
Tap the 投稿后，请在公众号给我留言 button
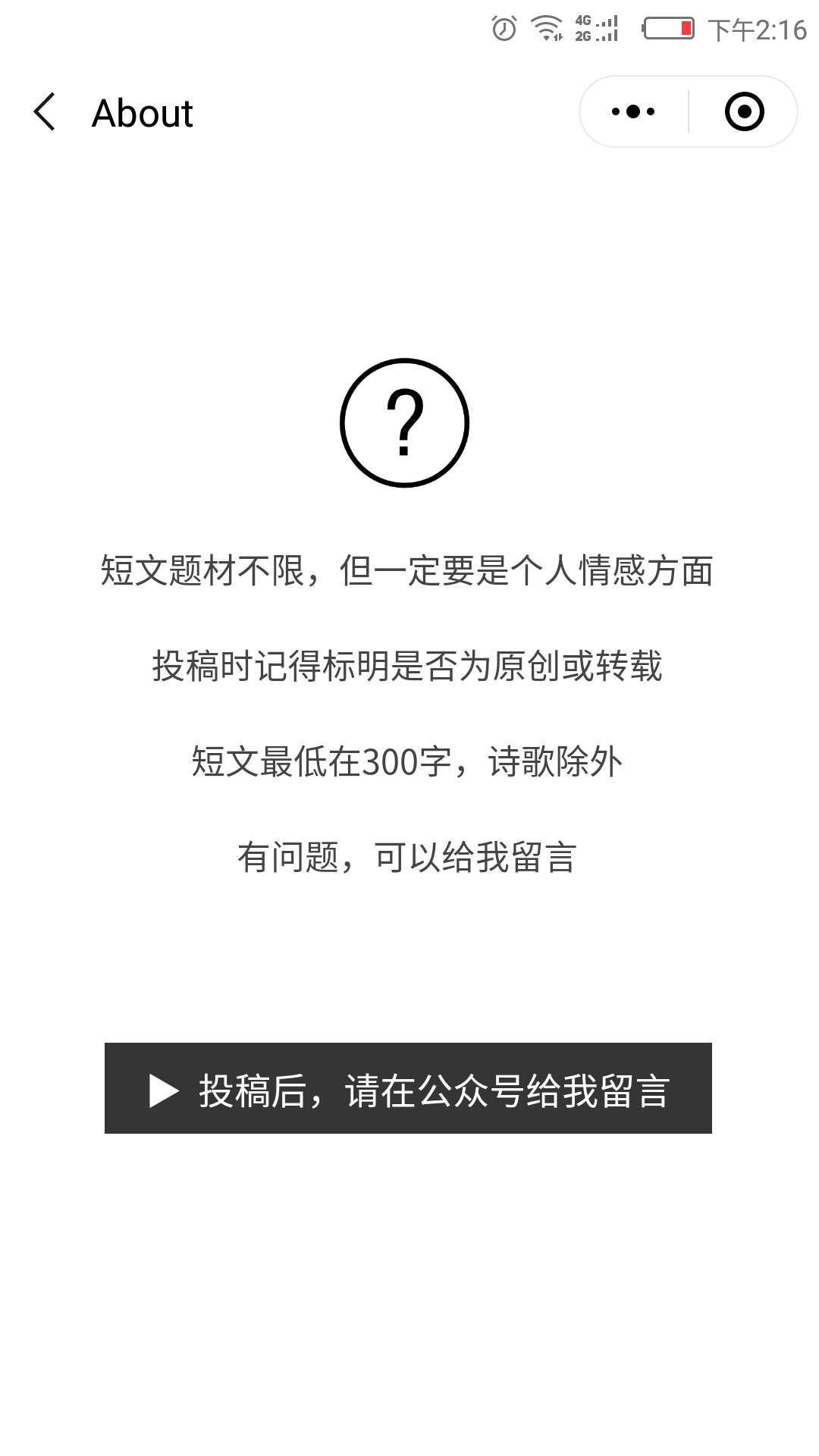pos(408,1088)
